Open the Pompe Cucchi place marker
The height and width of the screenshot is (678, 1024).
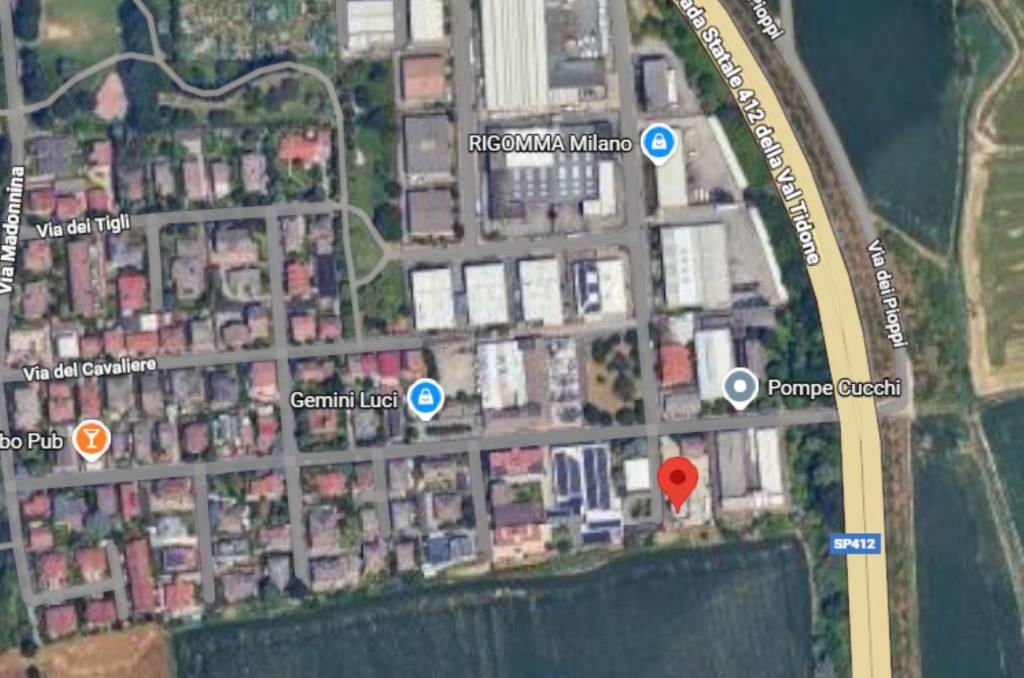coord(740,388)
